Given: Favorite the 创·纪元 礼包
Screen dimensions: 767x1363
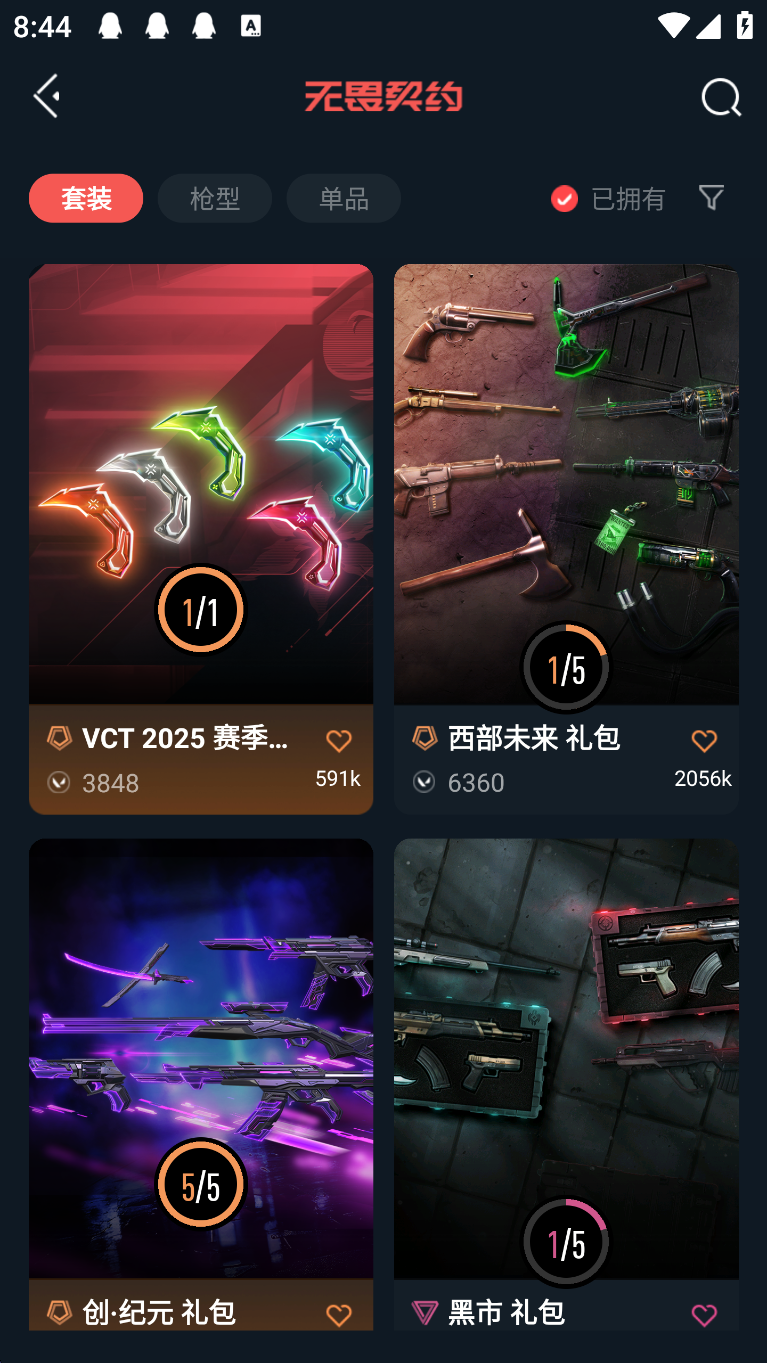Looking at the screenshot, I should tap(339, 1314).
